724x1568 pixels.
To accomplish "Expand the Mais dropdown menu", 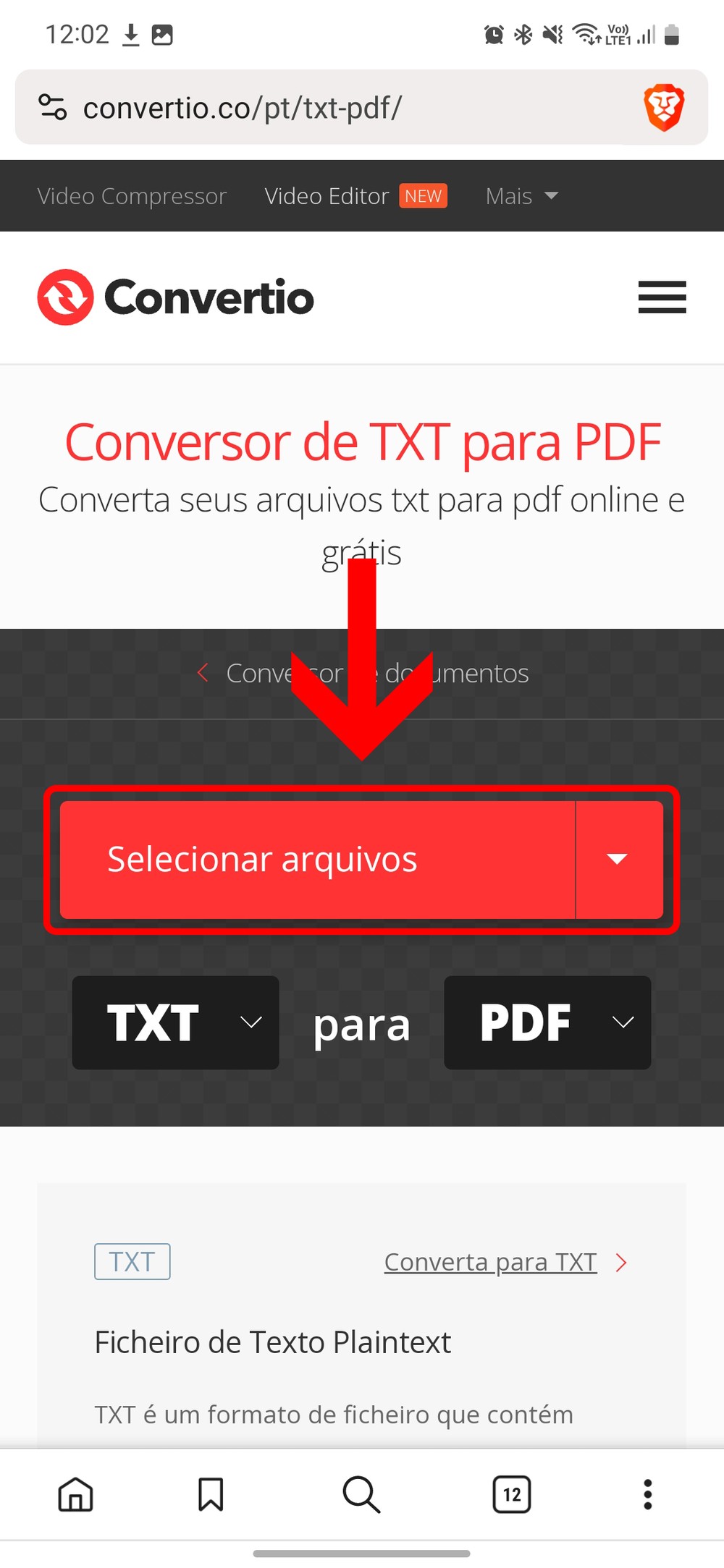I will tap(521, 196).
